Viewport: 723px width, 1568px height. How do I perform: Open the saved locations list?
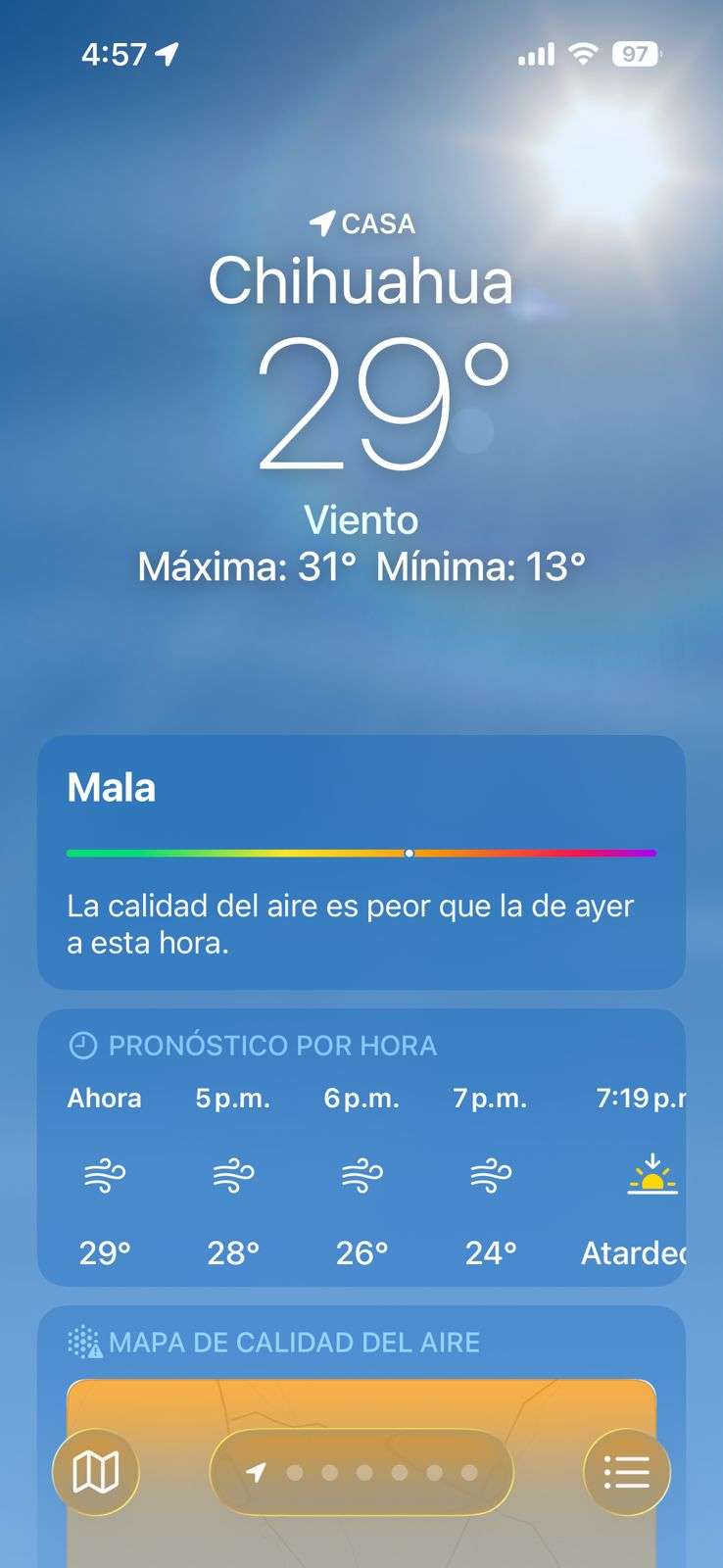pos(627,1471)
